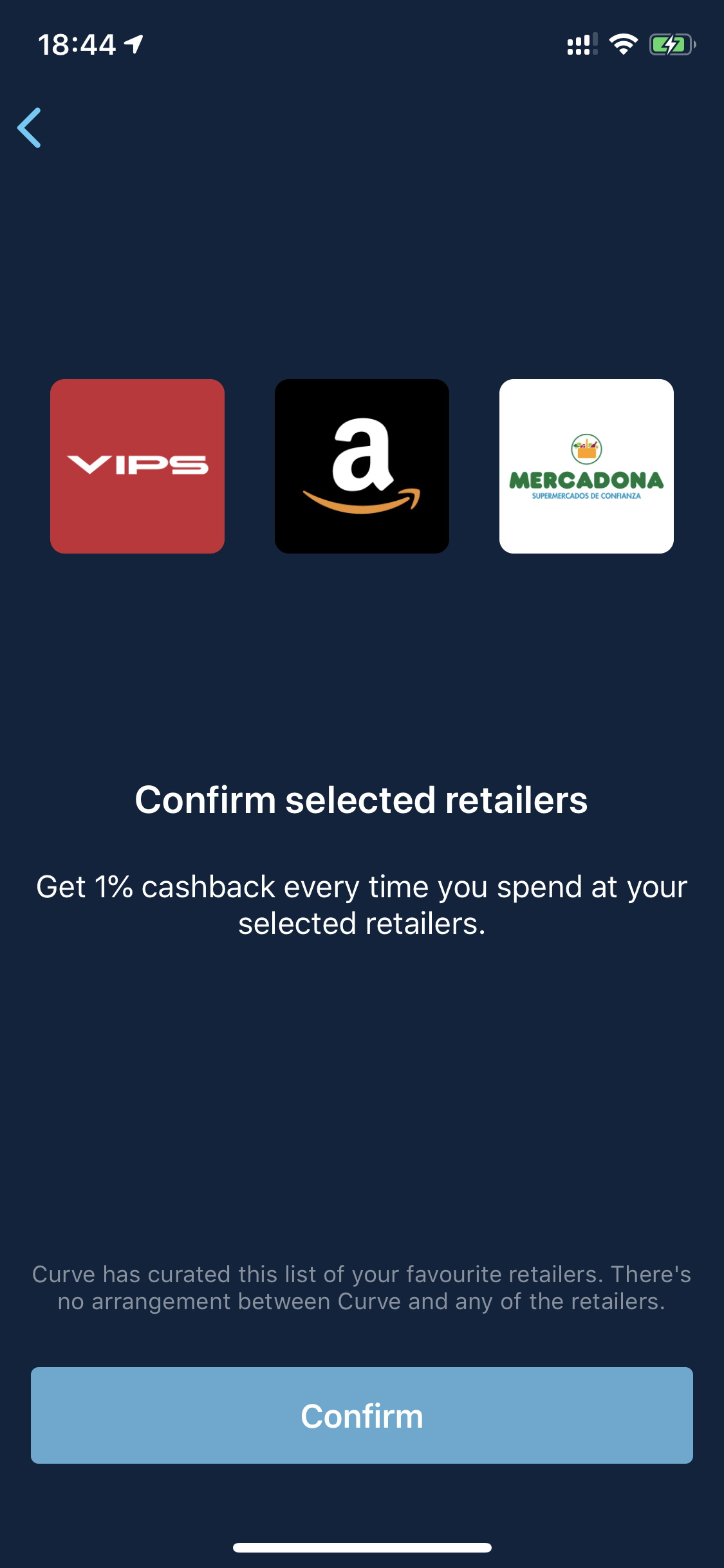Confirm the selected retailers
Viewport: 724px width, 1568px height.
(x=362, y=1415)
